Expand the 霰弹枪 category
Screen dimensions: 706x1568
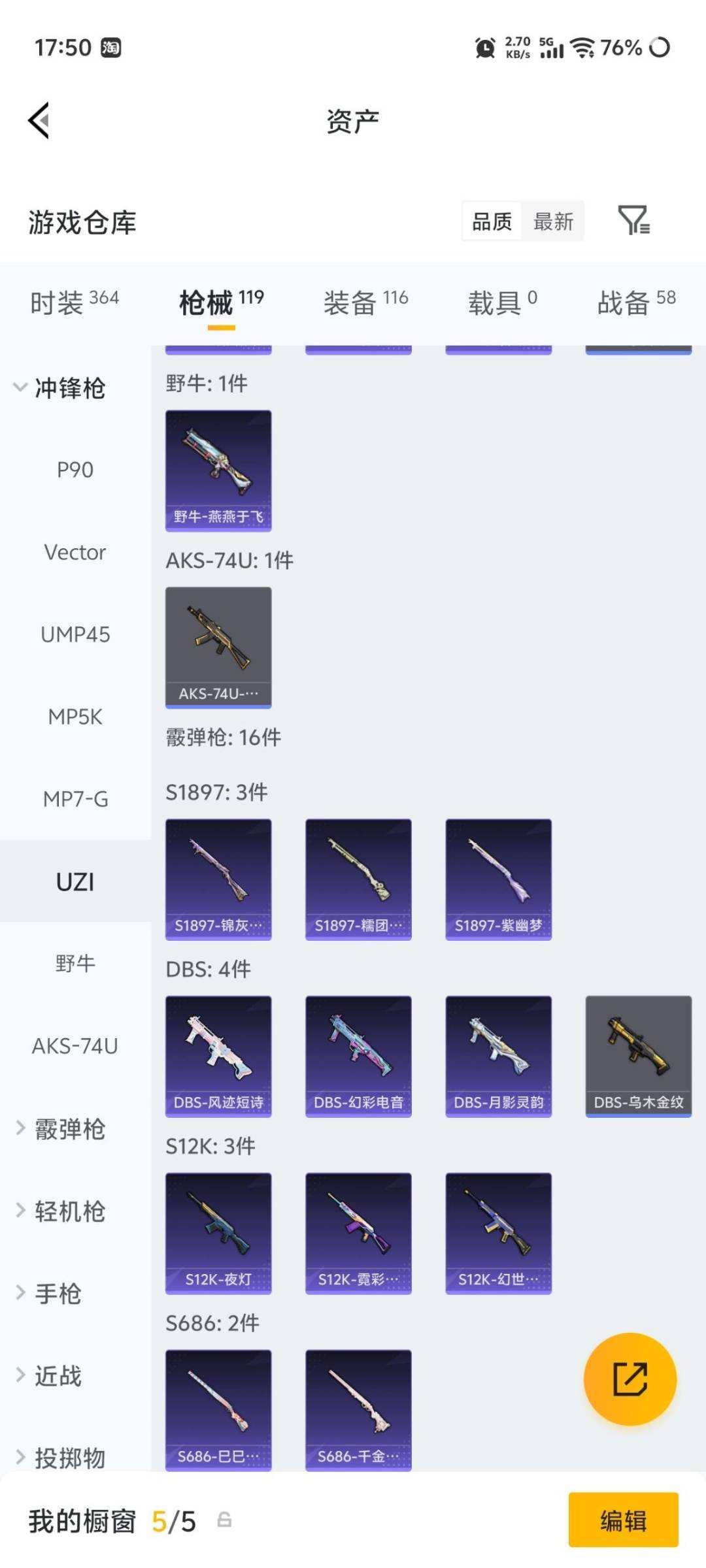(60, 1128)
